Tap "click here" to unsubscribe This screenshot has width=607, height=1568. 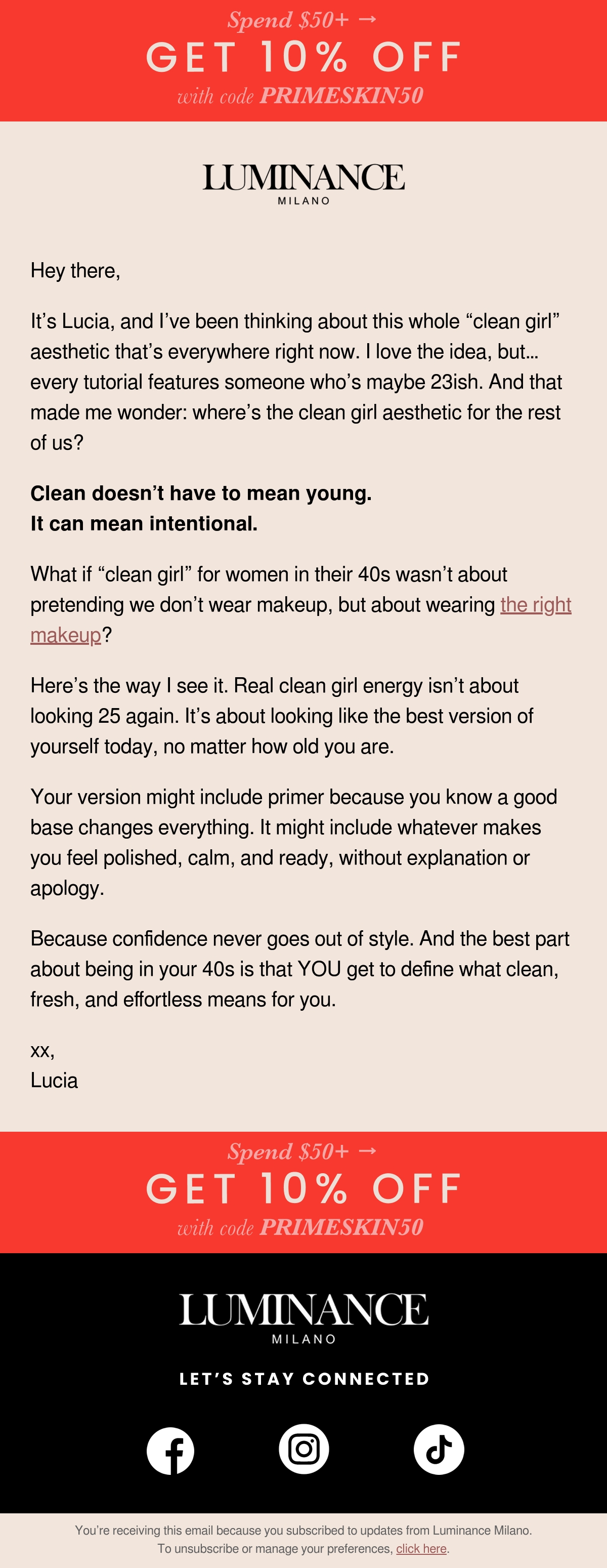(421, 1549)
